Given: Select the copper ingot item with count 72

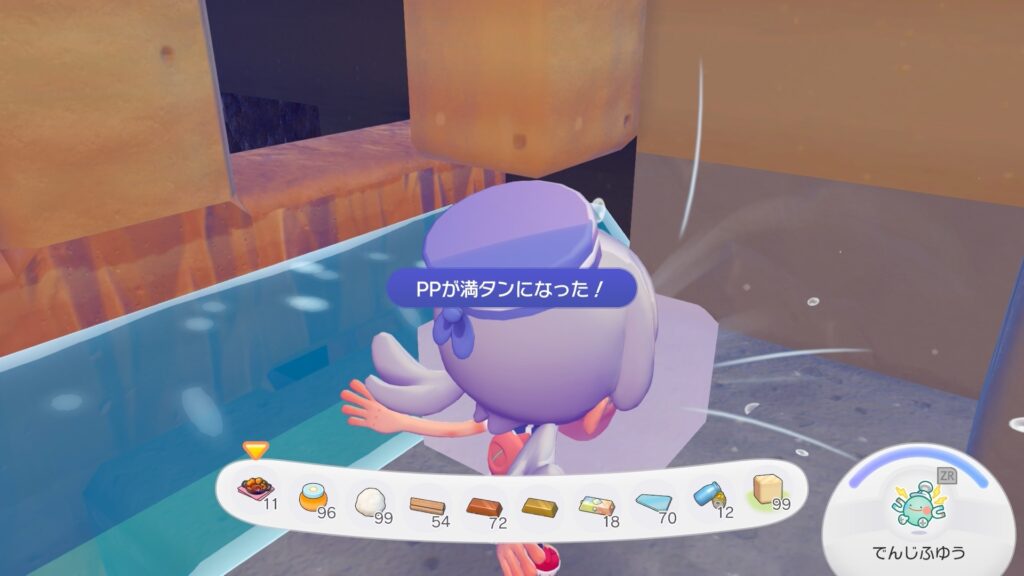Looking at the screenshot, I should pos(483,505).
